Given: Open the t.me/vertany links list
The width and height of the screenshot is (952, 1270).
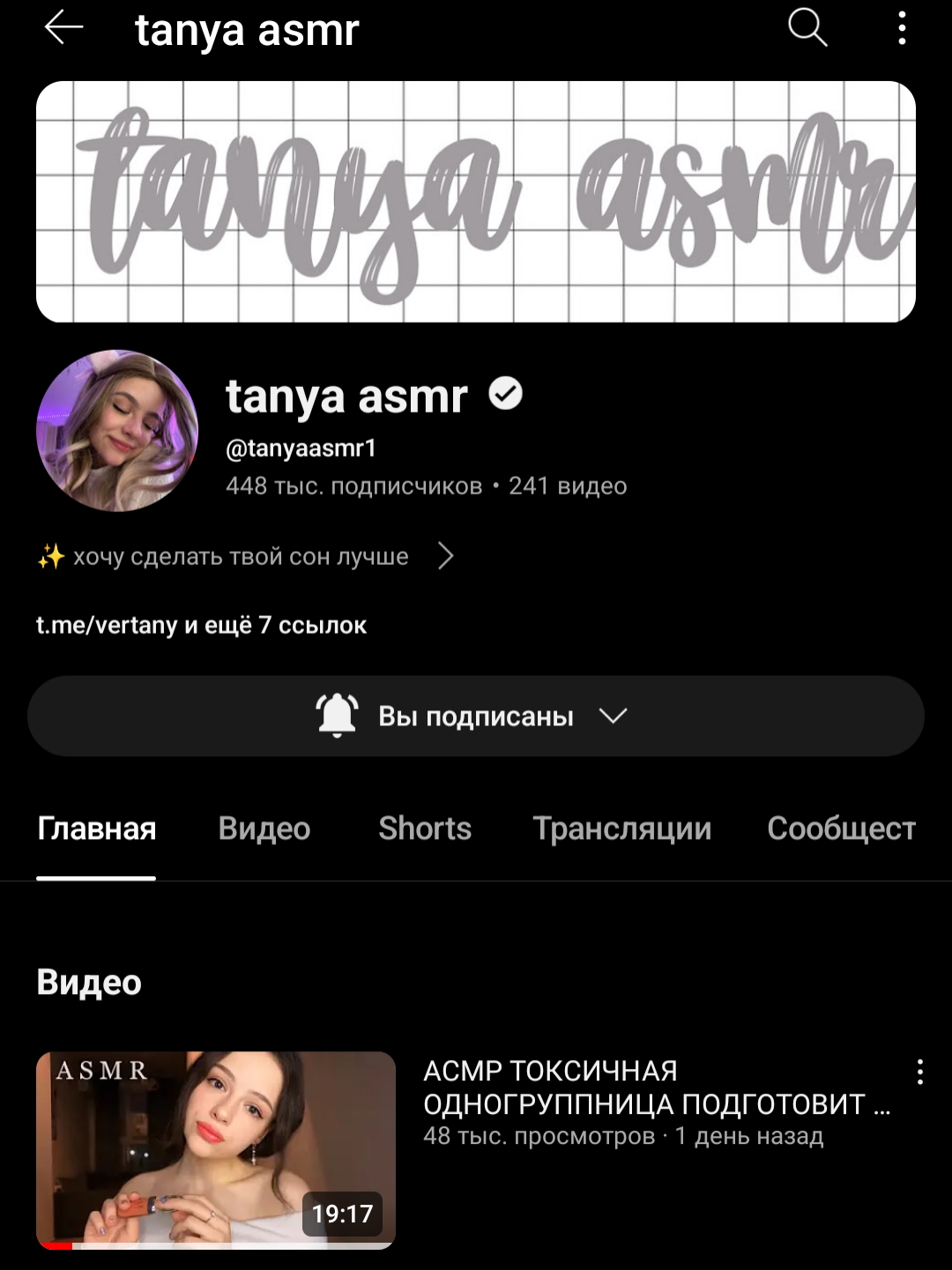Looking at the screenshot, I should (x=201, y=626).
